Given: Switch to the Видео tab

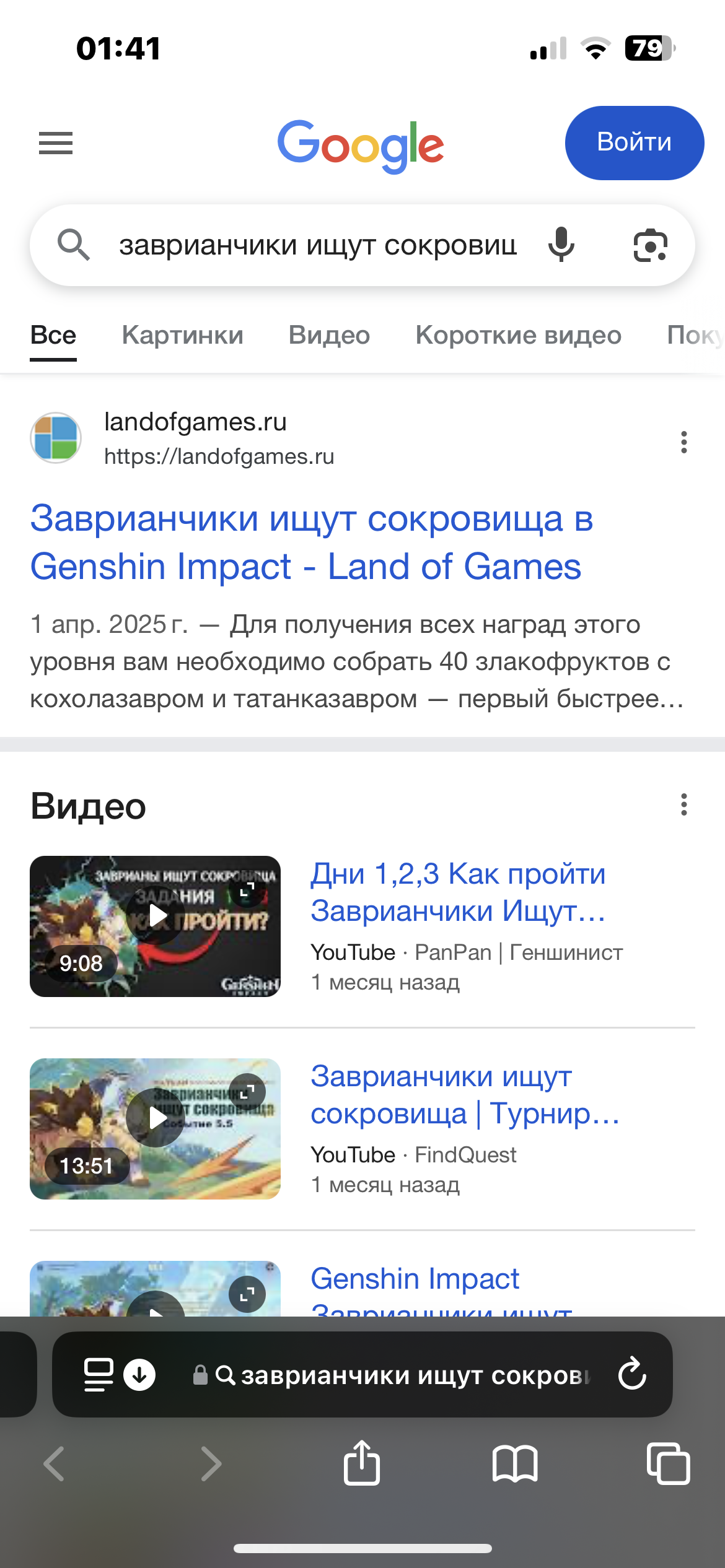Looking at the screenshot, I should [x=329, y=335].
